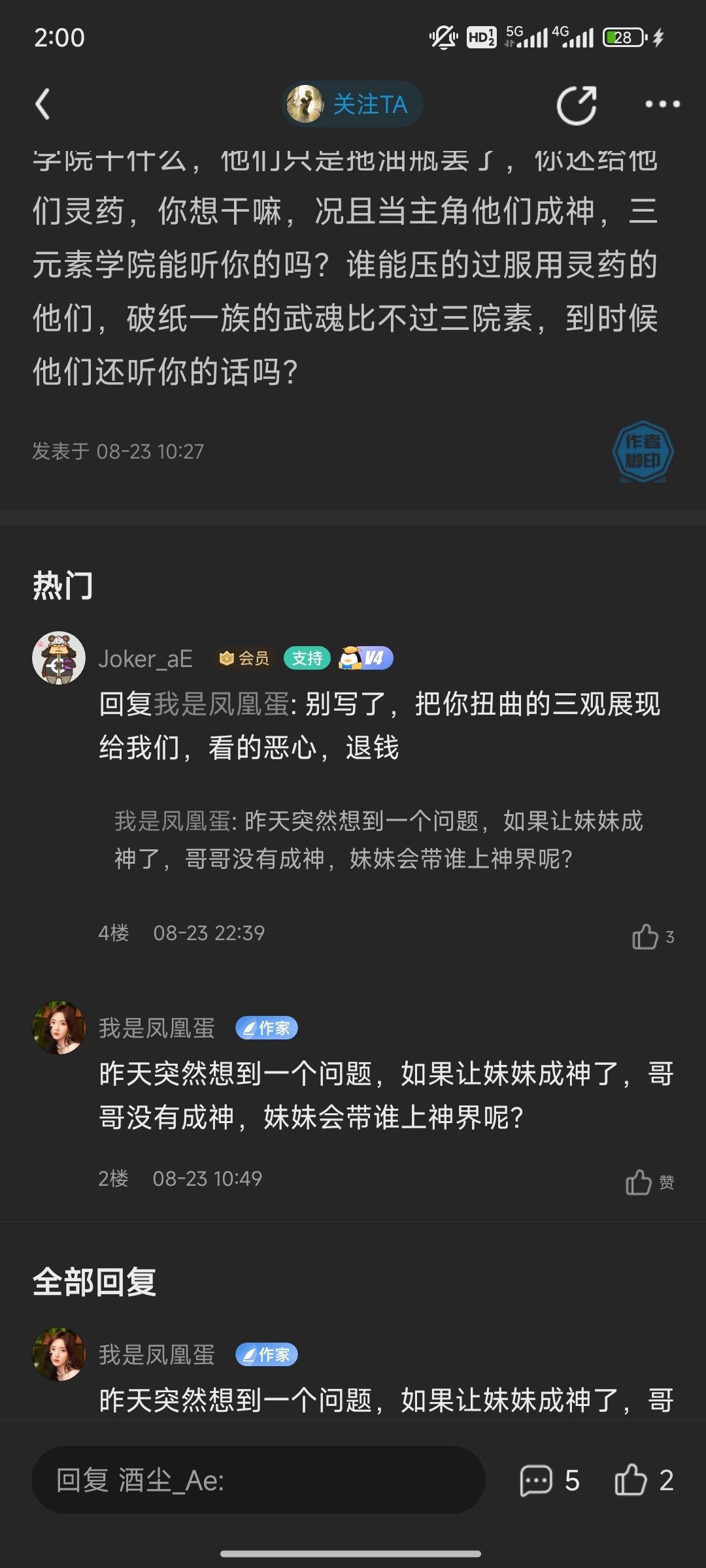The width and height of the screenshot is (706, 1568).
Task: Open the comments icon showing 5
Action: (537, 1480)
